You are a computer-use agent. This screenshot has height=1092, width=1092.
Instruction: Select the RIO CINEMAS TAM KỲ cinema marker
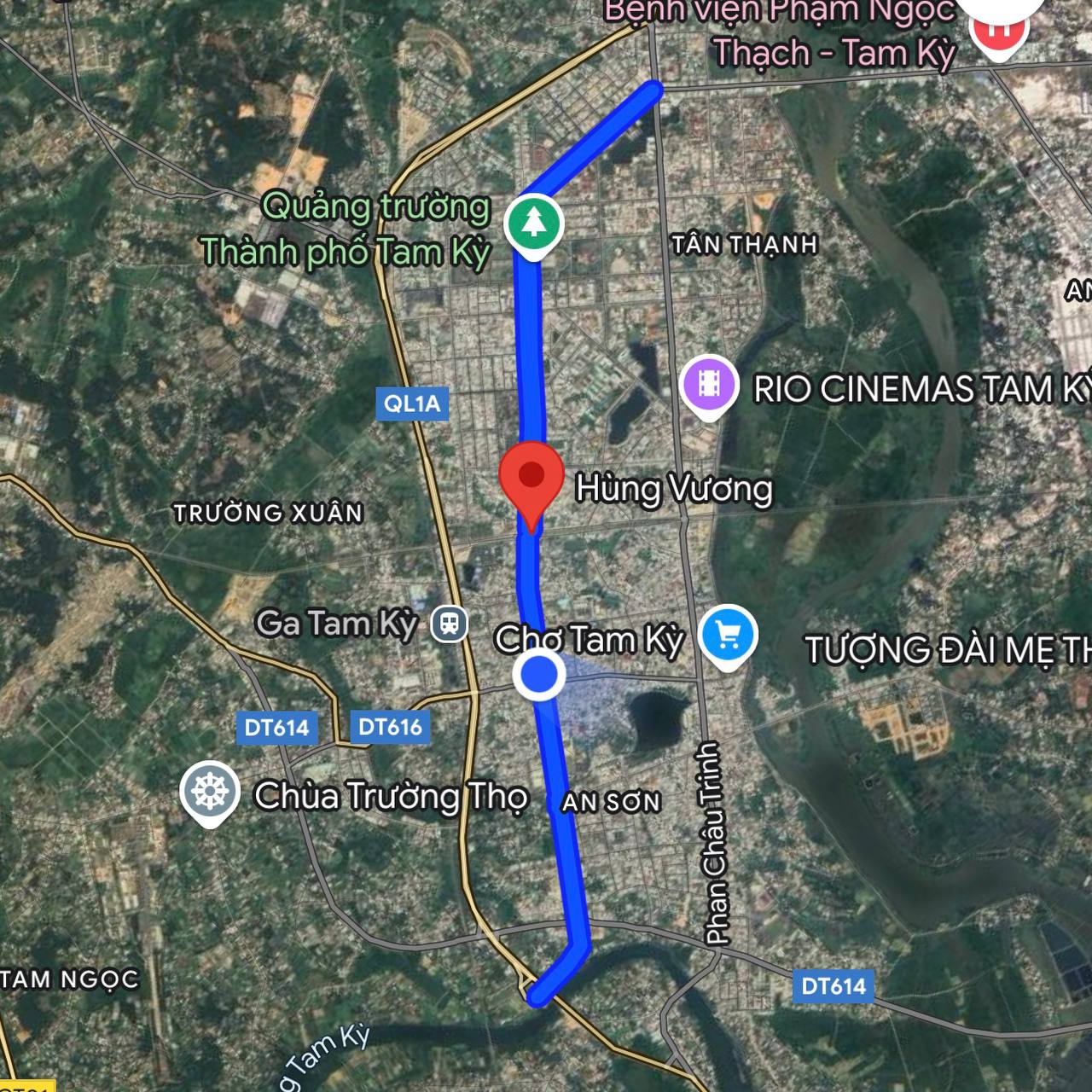709,386
